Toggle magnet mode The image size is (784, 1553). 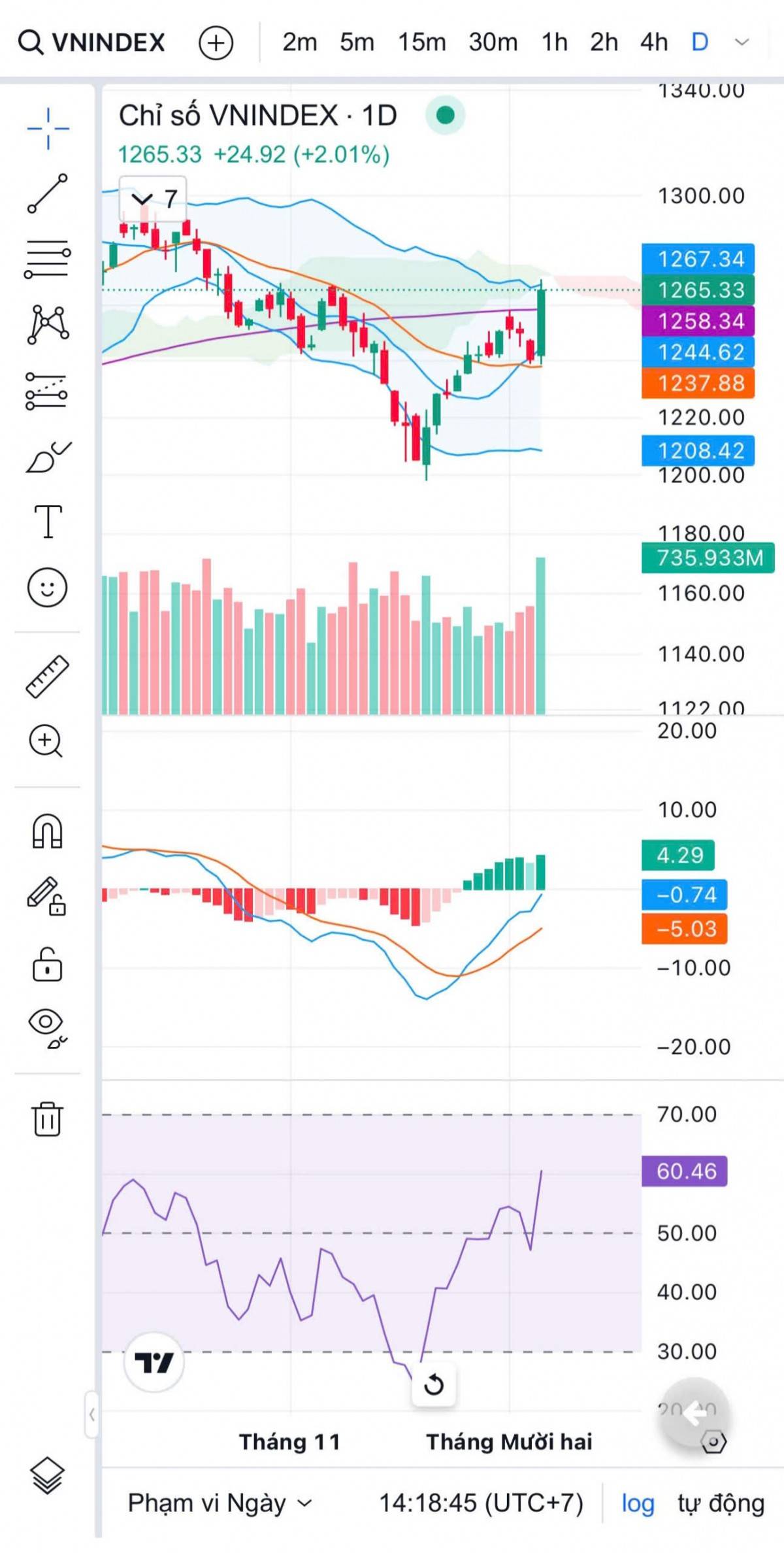[47, 832]
